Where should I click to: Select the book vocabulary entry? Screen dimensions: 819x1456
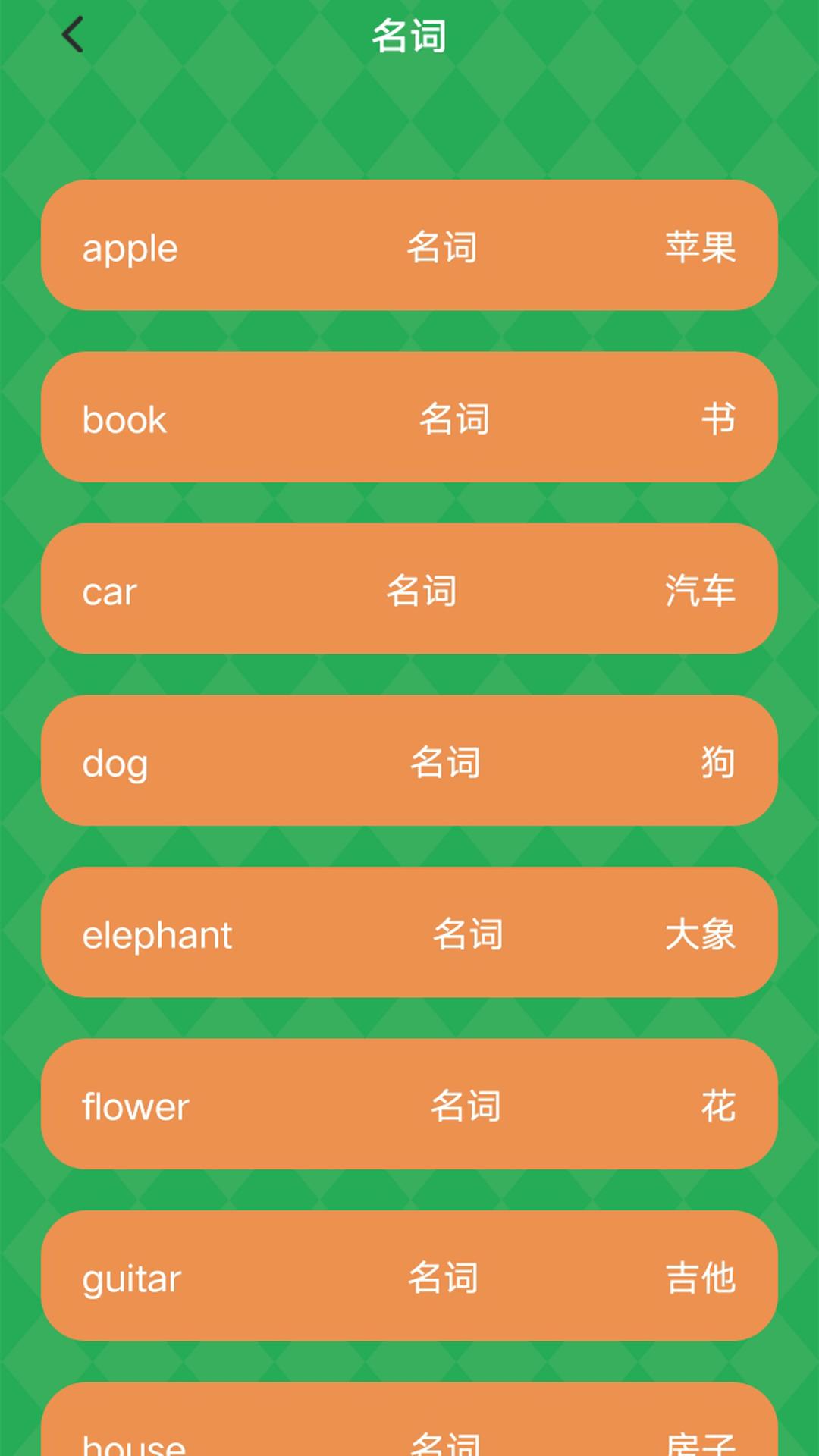[409, 417]
